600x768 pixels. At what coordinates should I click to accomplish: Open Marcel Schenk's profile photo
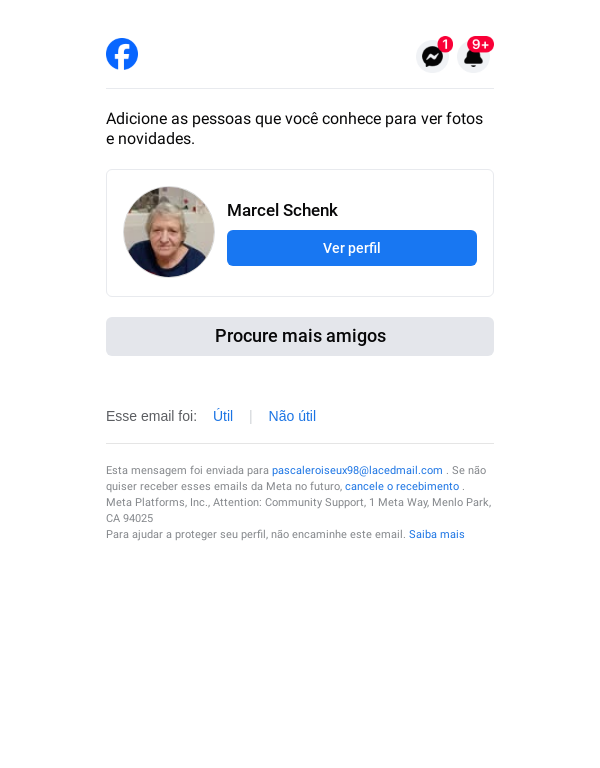[169, 232]
